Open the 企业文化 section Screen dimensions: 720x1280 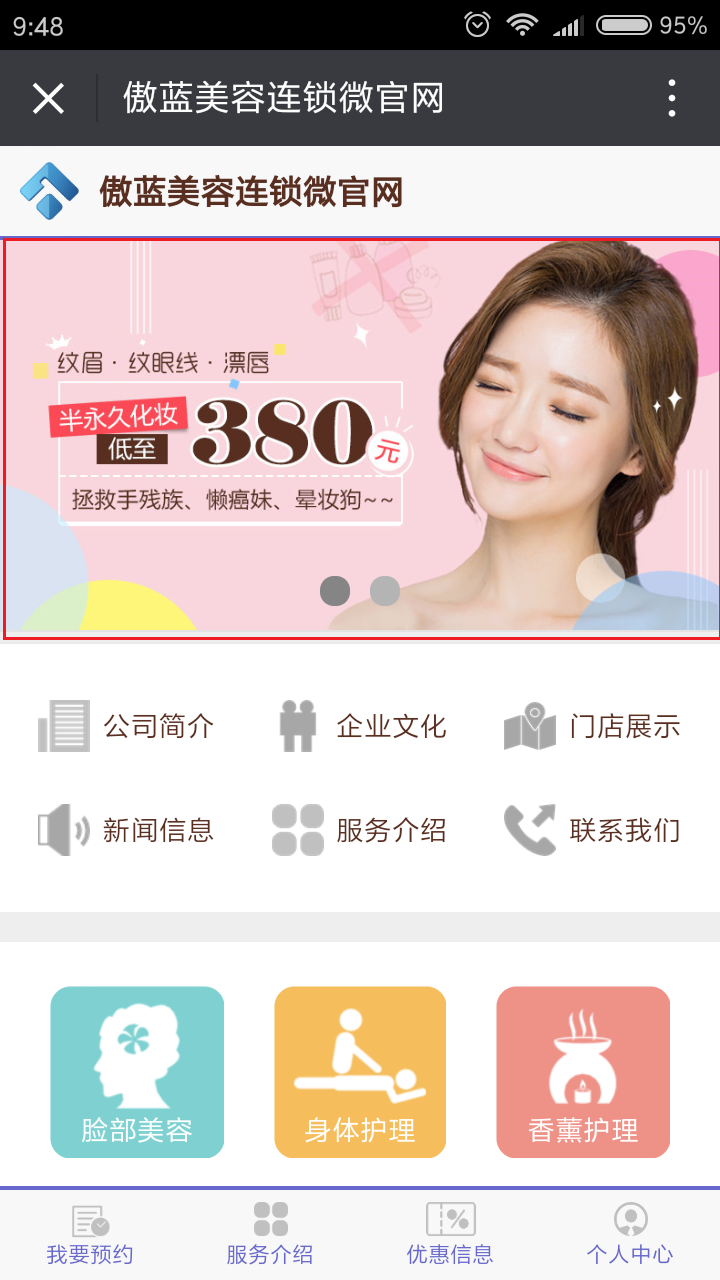pyautogui.click(x=360, y=726)
